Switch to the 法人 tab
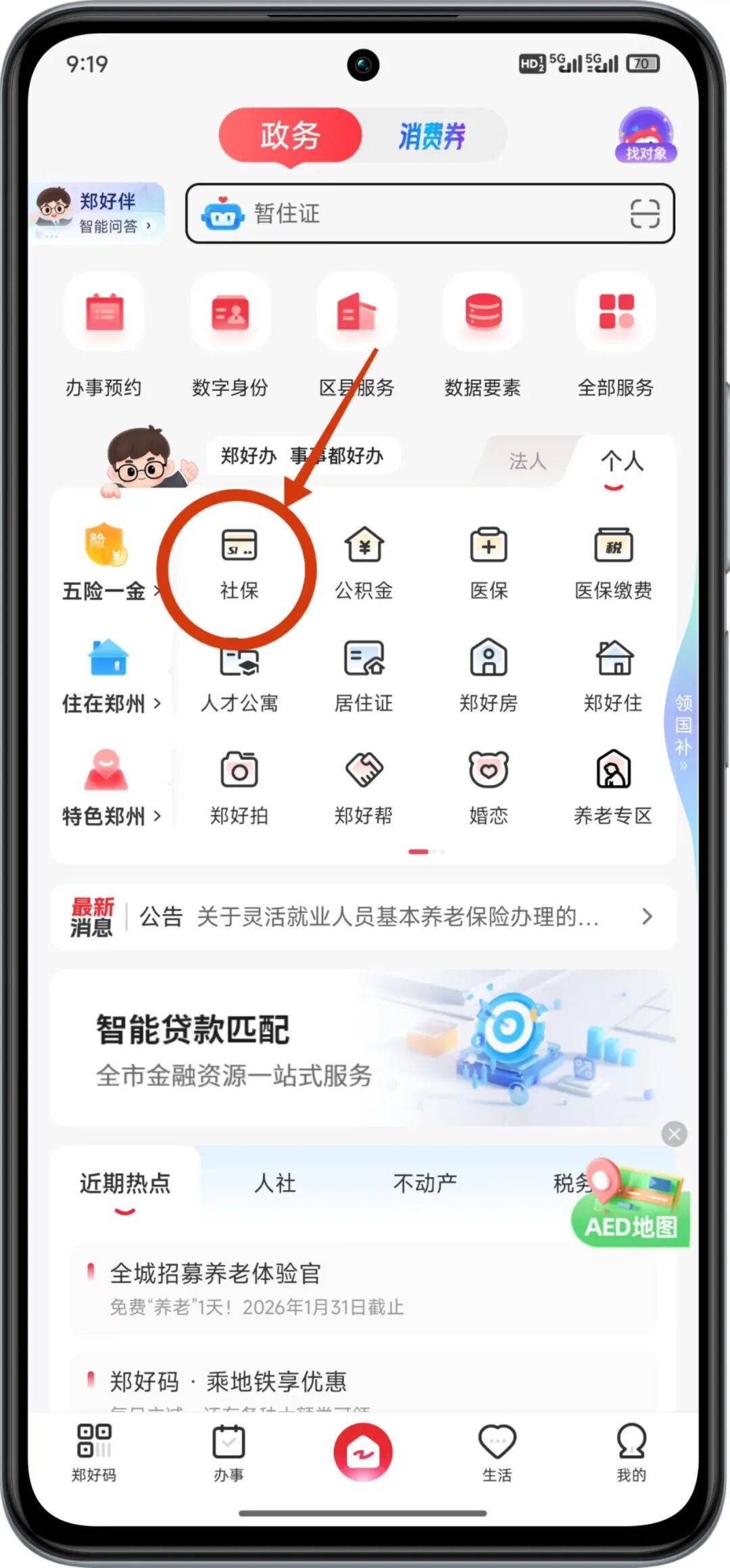The height and width of the screenshot is (1568, 730). coord(527,462)
